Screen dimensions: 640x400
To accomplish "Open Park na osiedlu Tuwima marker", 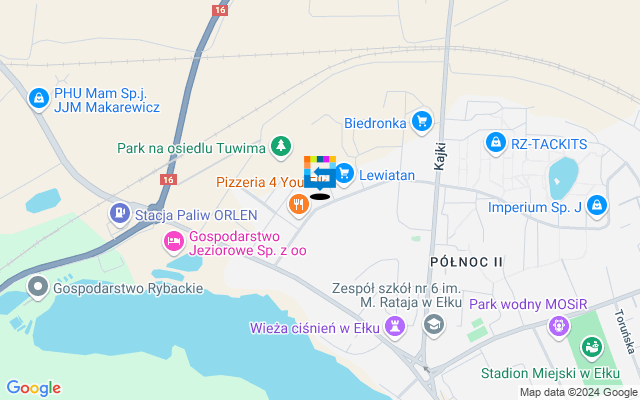I will click(x=281, y=147).
